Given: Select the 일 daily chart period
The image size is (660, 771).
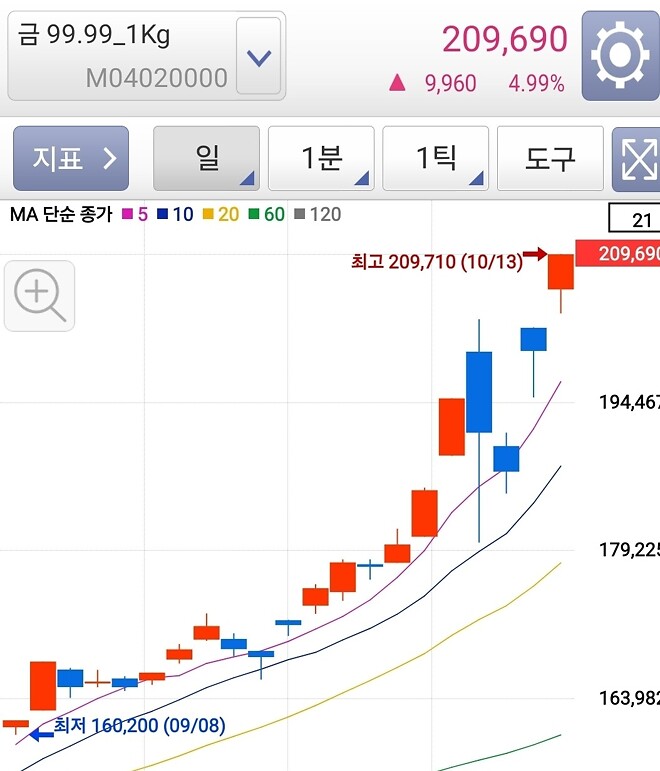Looking at the screenshot, I should pos(206,158).
